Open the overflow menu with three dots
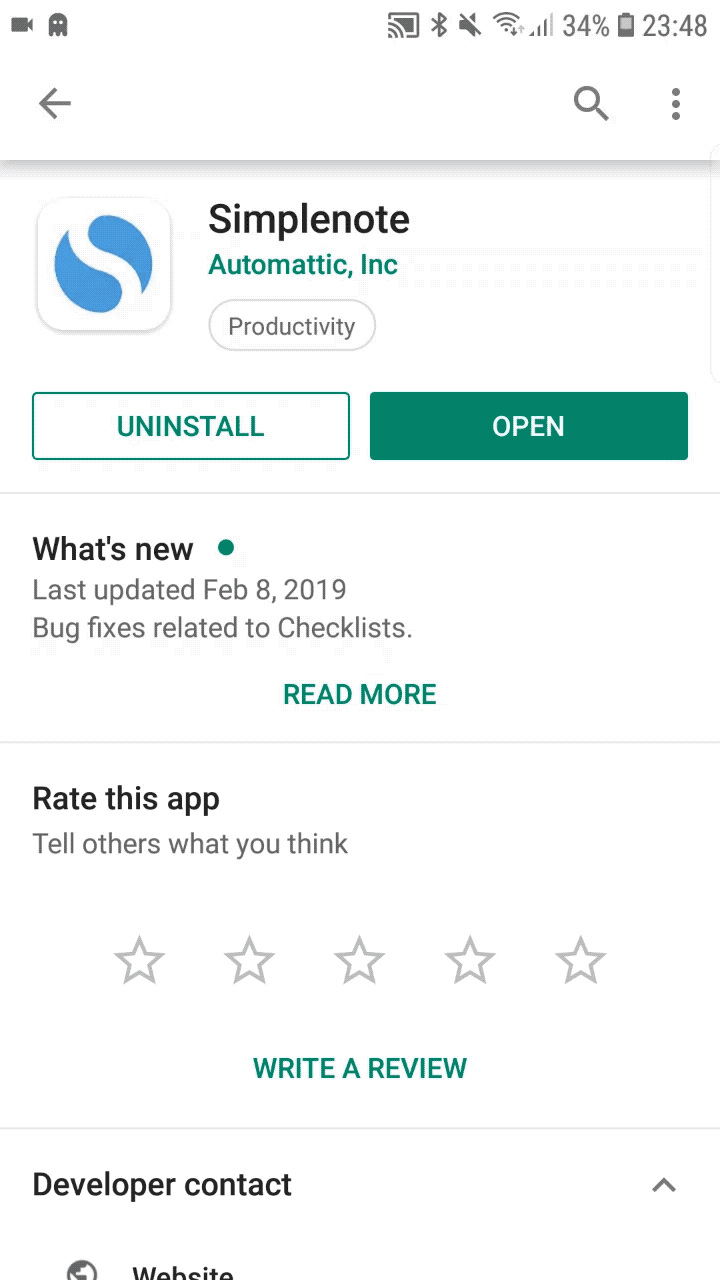 point(676,103)
